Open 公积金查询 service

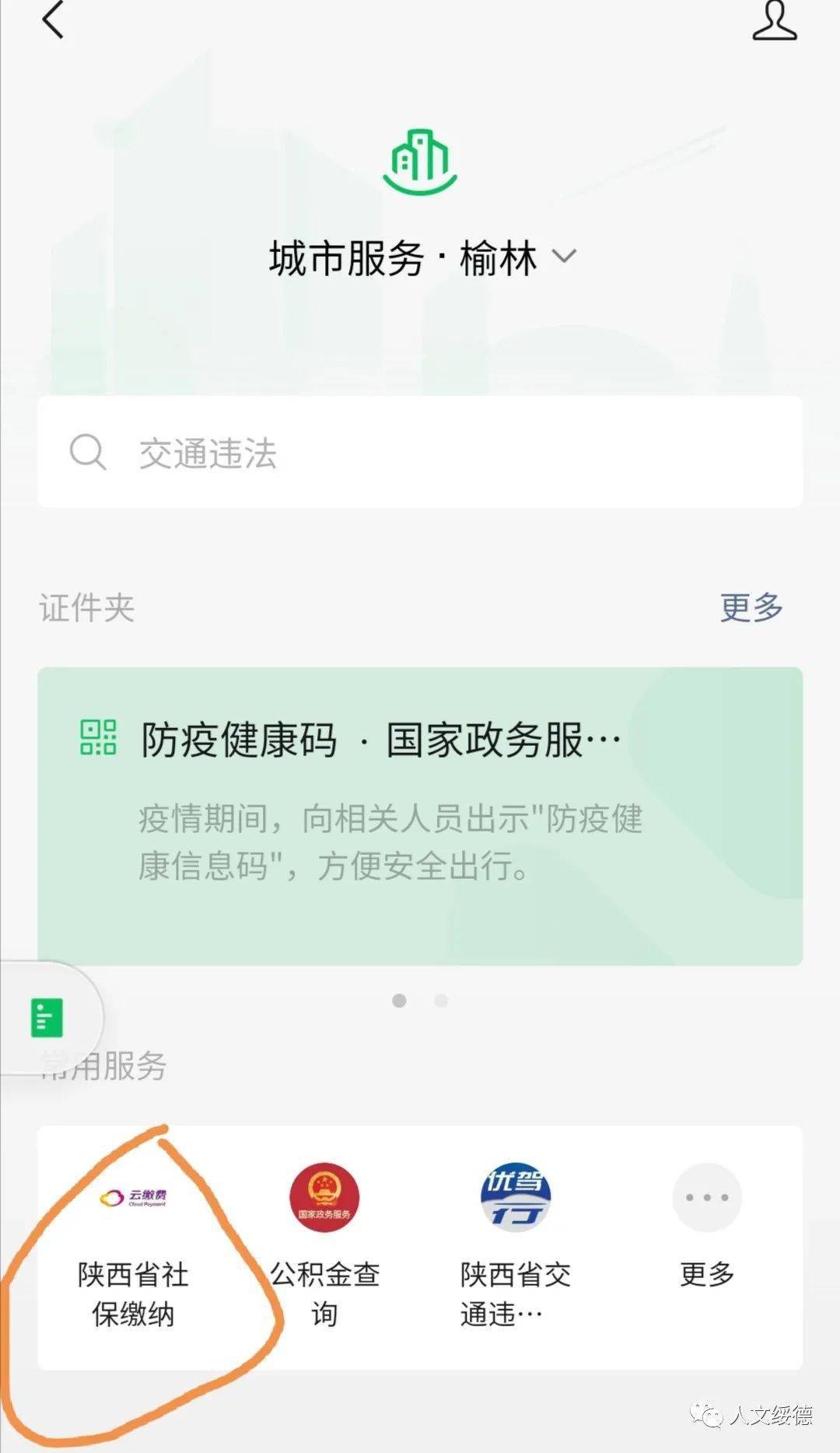[x=324, y=1245]
